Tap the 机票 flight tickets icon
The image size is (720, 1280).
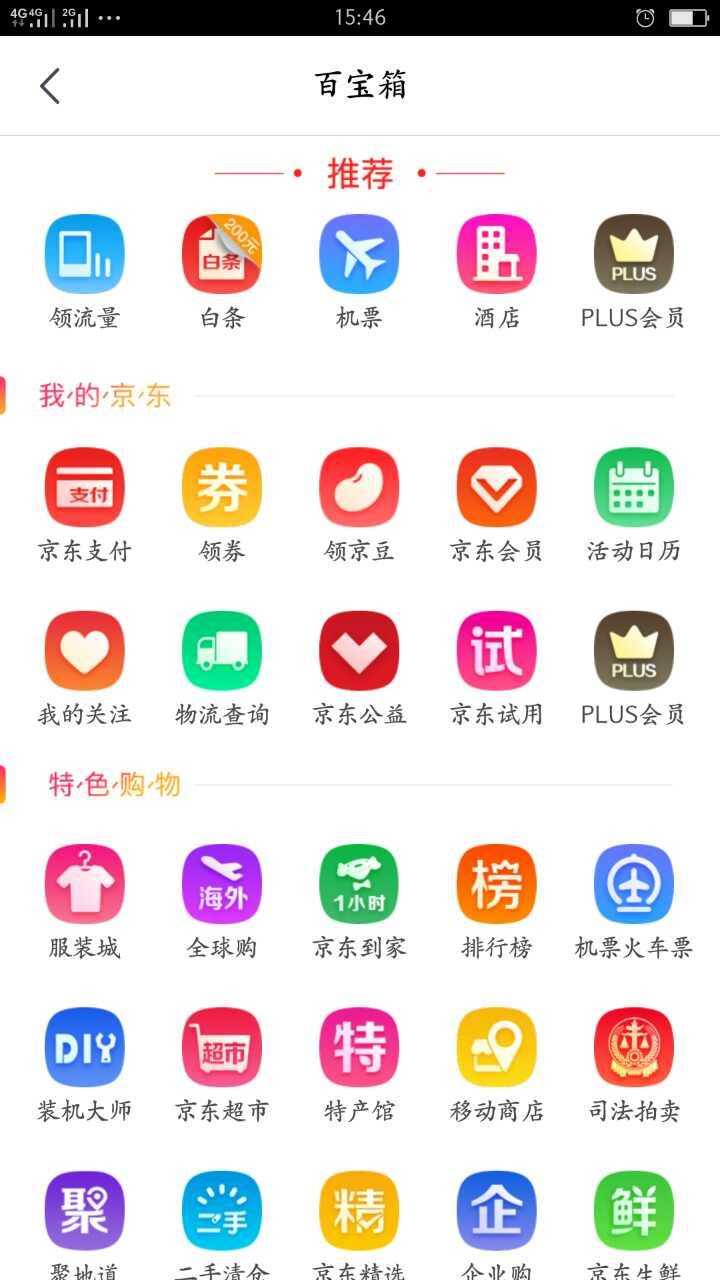tap(359, 254)
